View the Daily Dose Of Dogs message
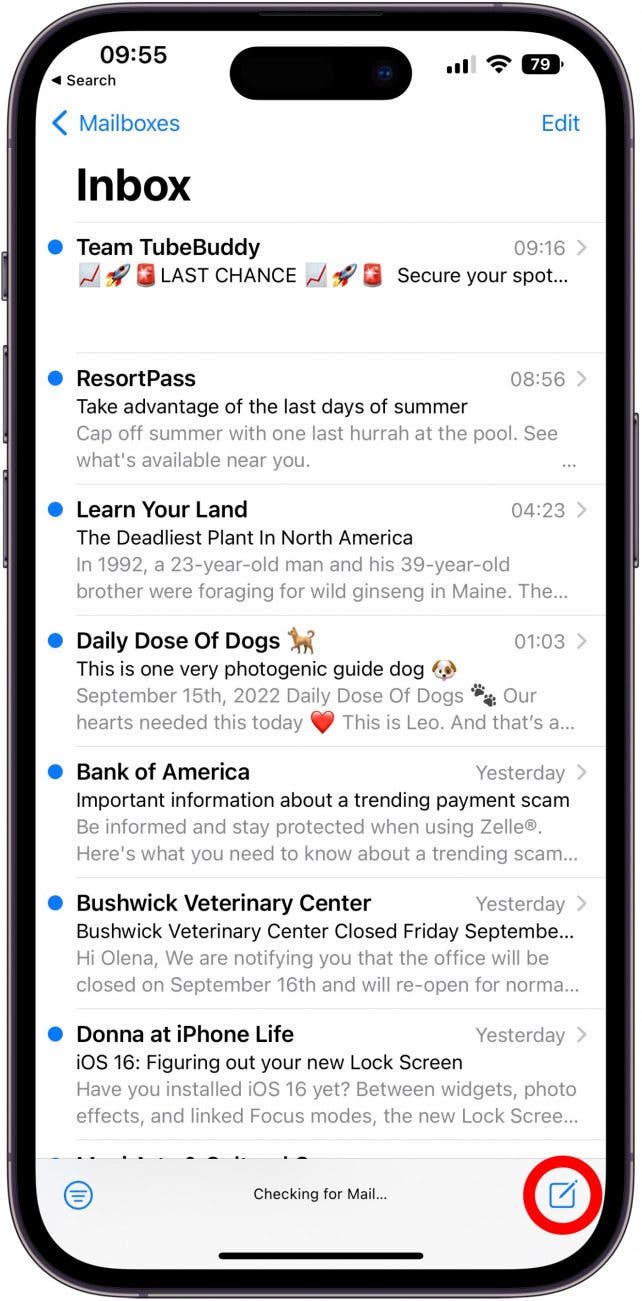This screenshot has width=642, height=1301. tap(320, 681)
